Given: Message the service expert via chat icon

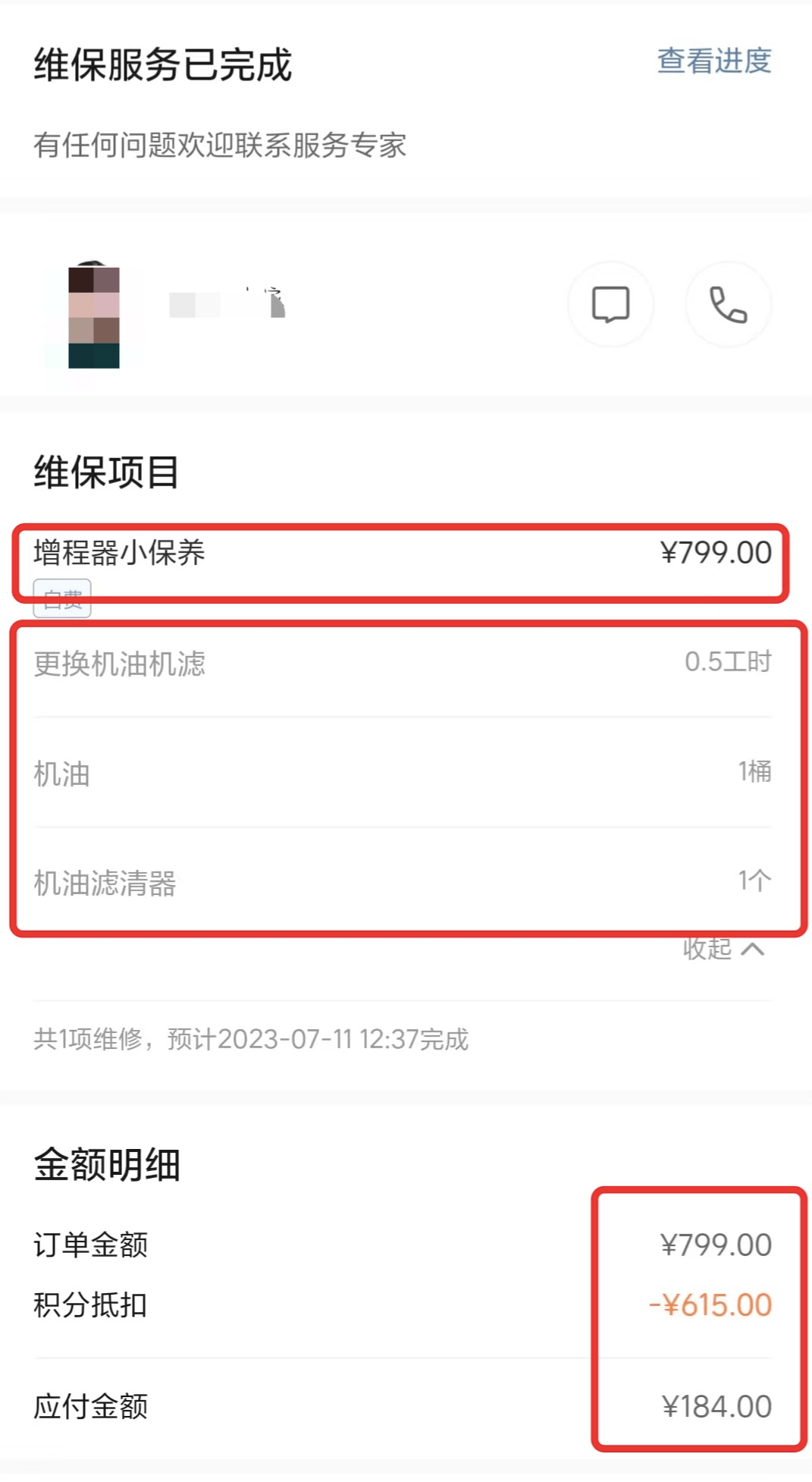Looking at the screenshot, I should 610,304.
